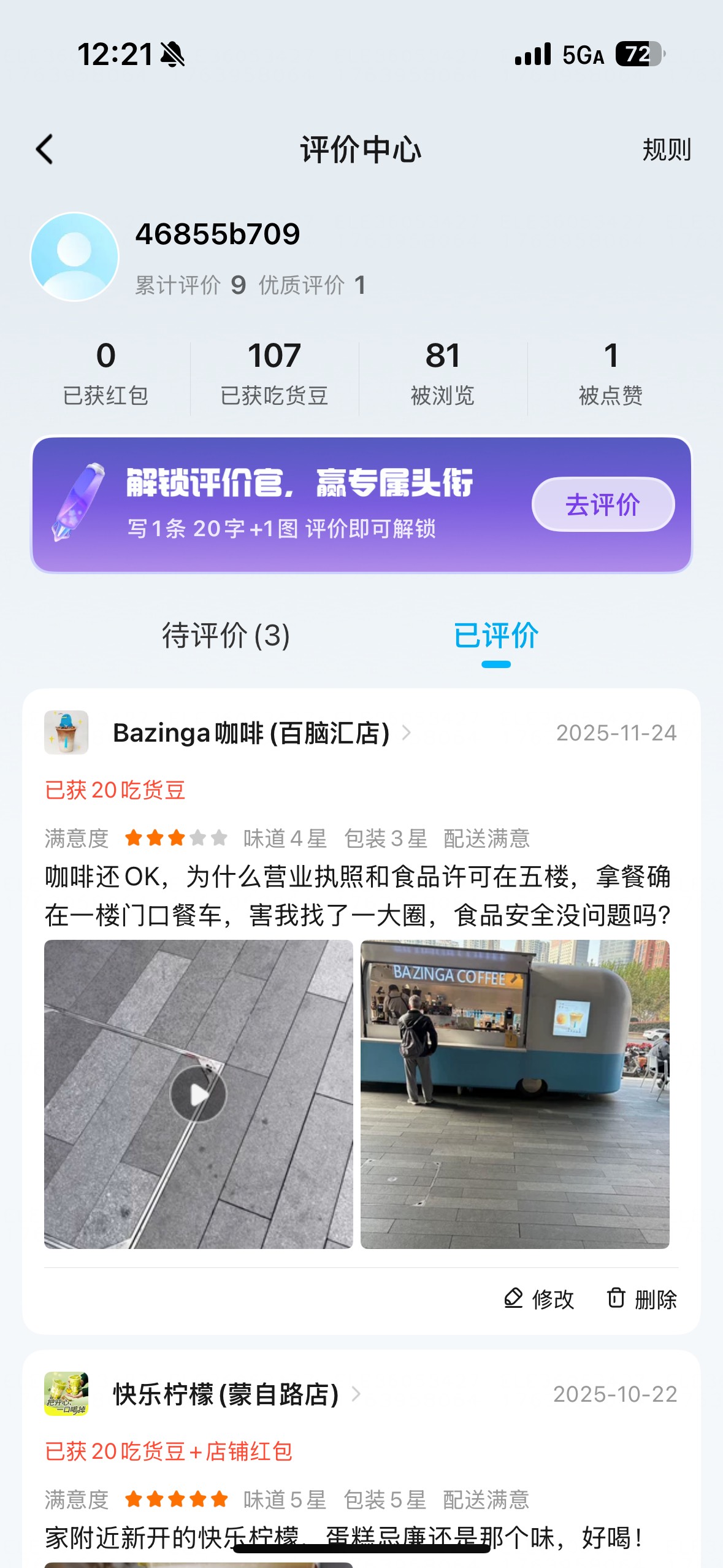Open the Bazinga咖啡 (百脑汇店) store page

[x=251, y=733]
